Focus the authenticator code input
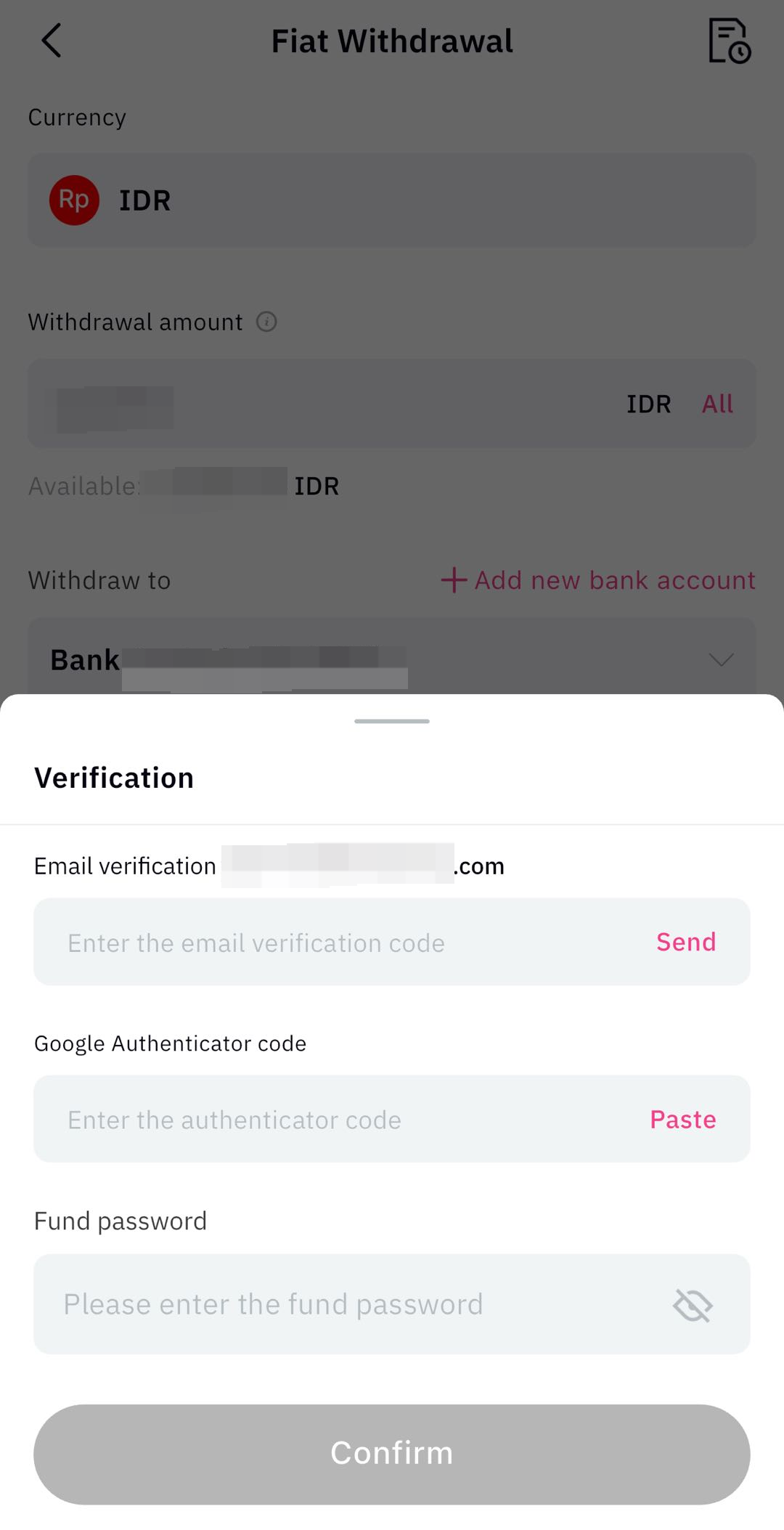This screenshot has width=784, height=1530. click(327, 1119)
